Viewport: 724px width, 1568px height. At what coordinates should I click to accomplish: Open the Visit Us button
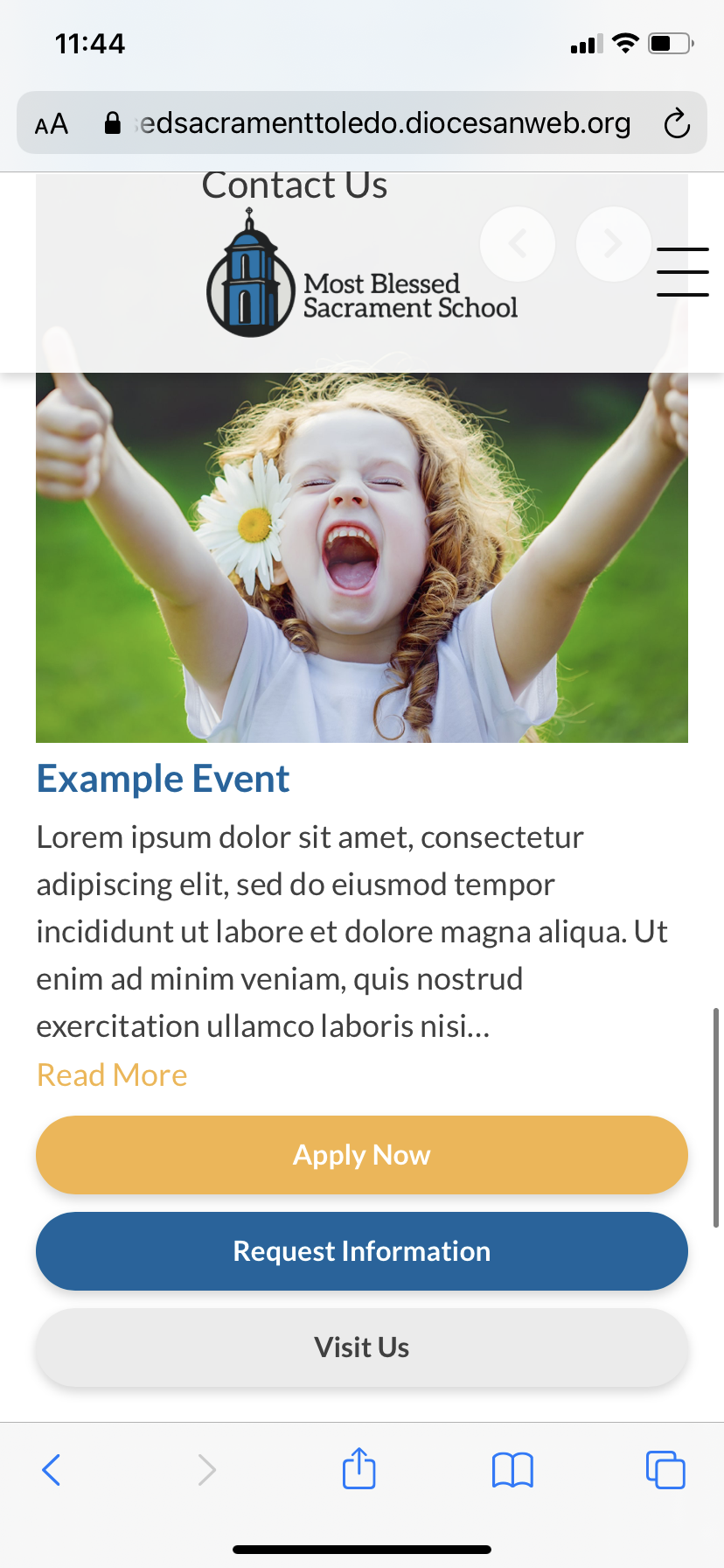362,1347
